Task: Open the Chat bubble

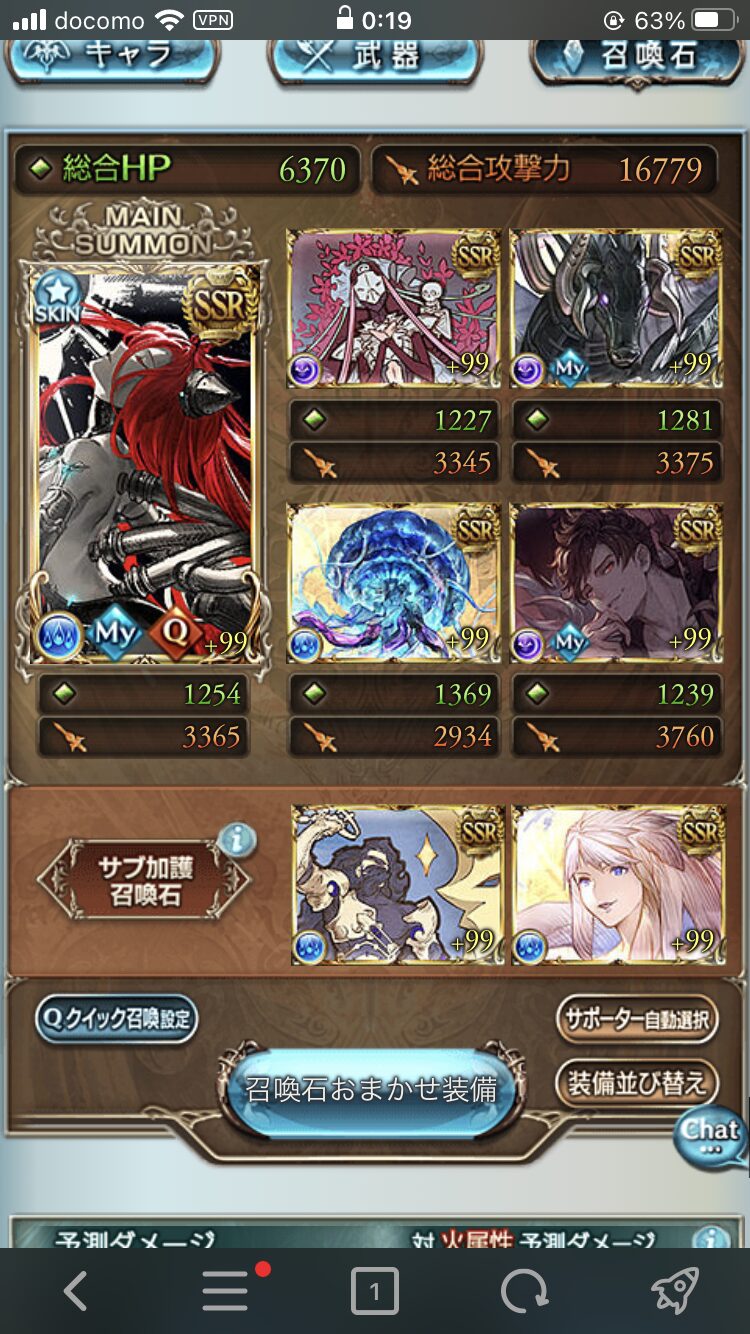Action: click(711, 1135)
